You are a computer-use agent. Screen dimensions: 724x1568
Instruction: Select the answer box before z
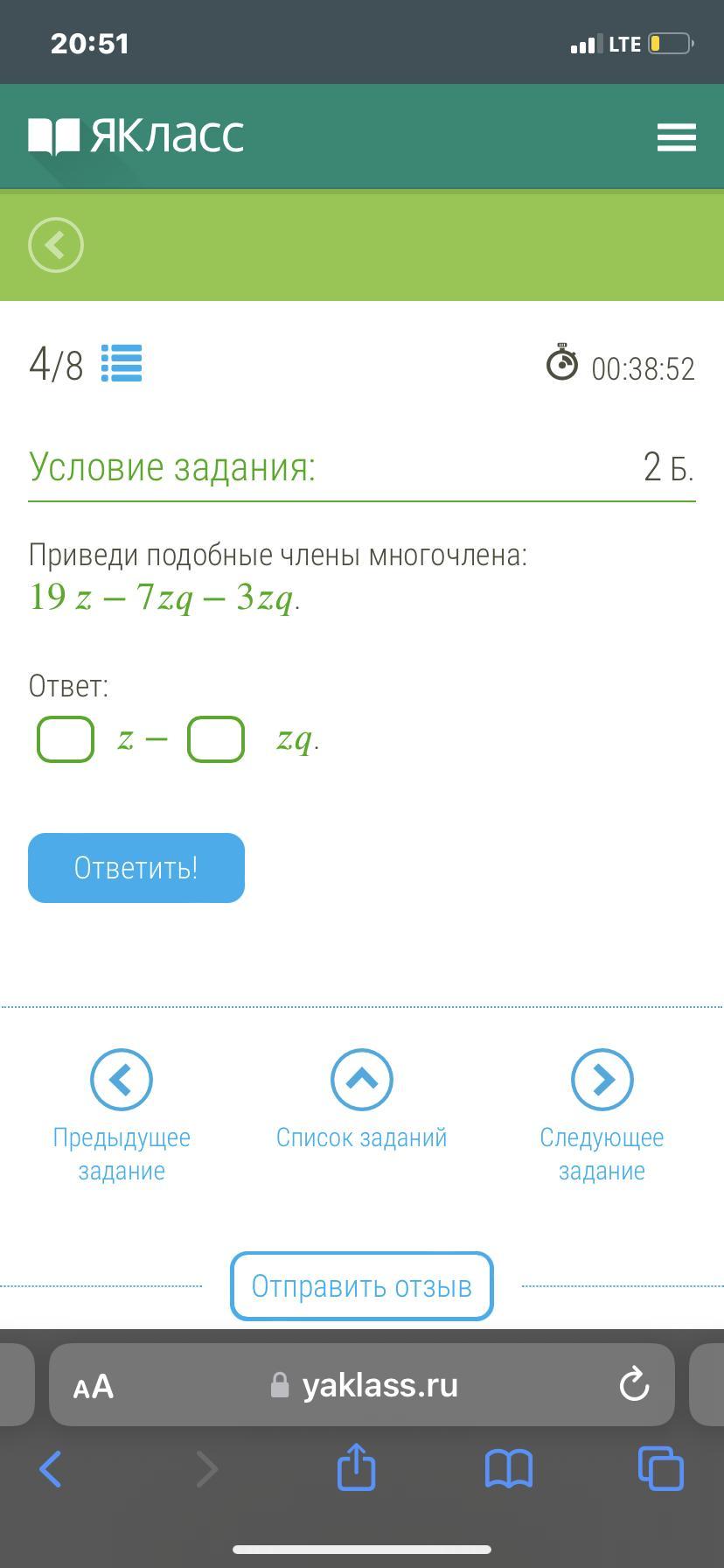pos(66,739)
